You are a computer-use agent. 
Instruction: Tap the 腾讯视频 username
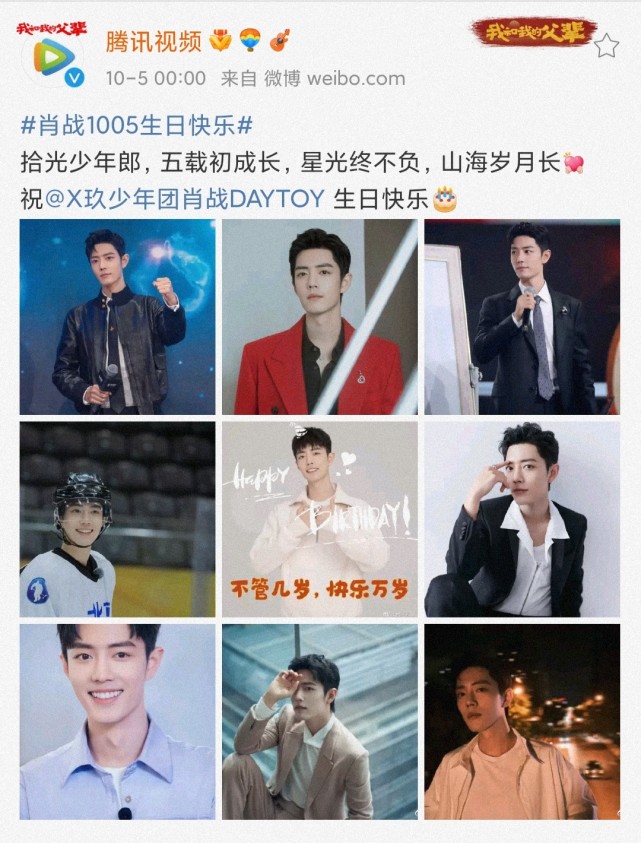pyautogui.click(x=152, y=42)
